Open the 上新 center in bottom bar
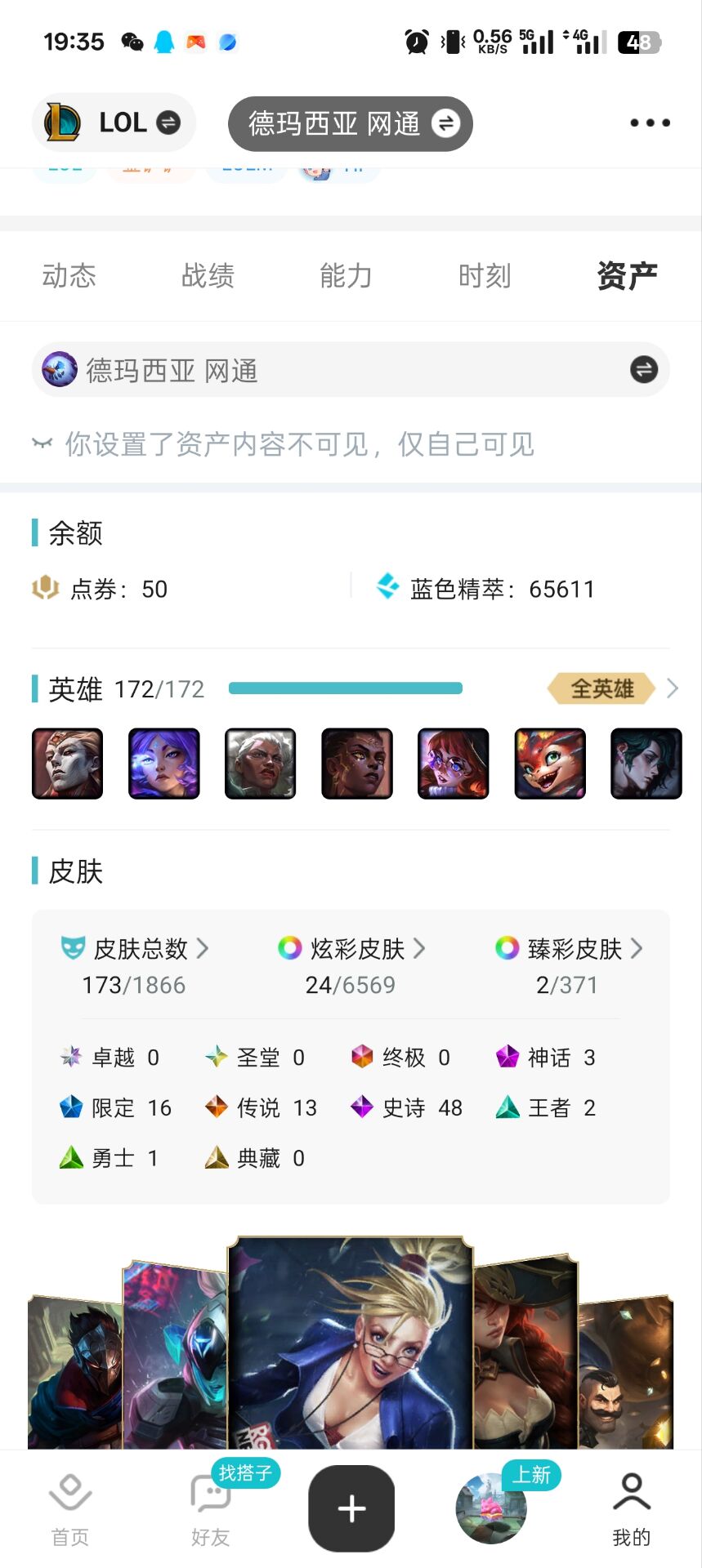 click(x=491, y=1508)
